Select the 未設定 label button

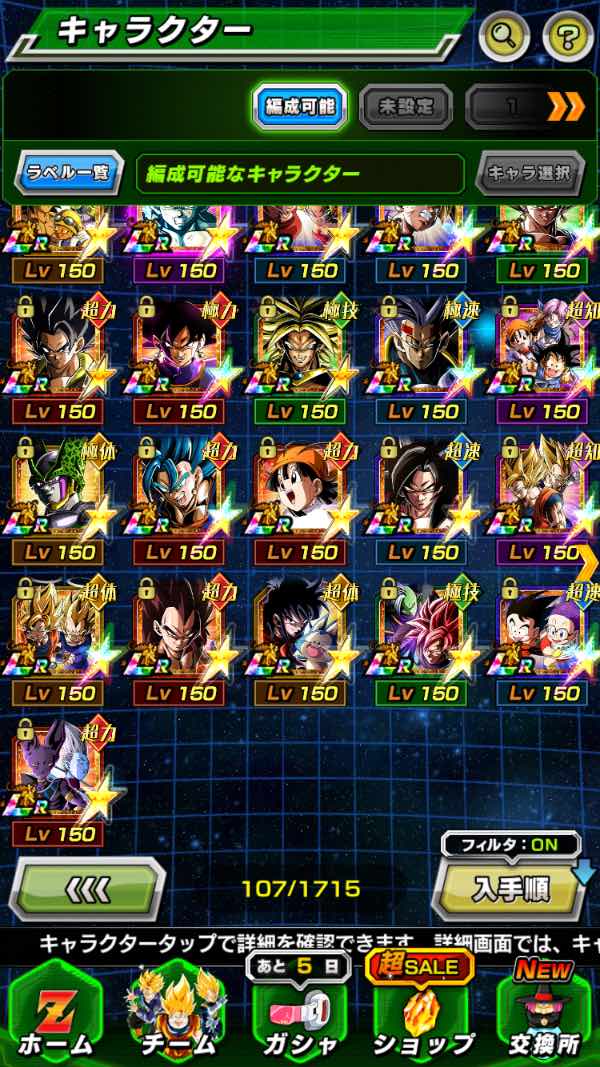pyautogui.click(x=405, y=106)
